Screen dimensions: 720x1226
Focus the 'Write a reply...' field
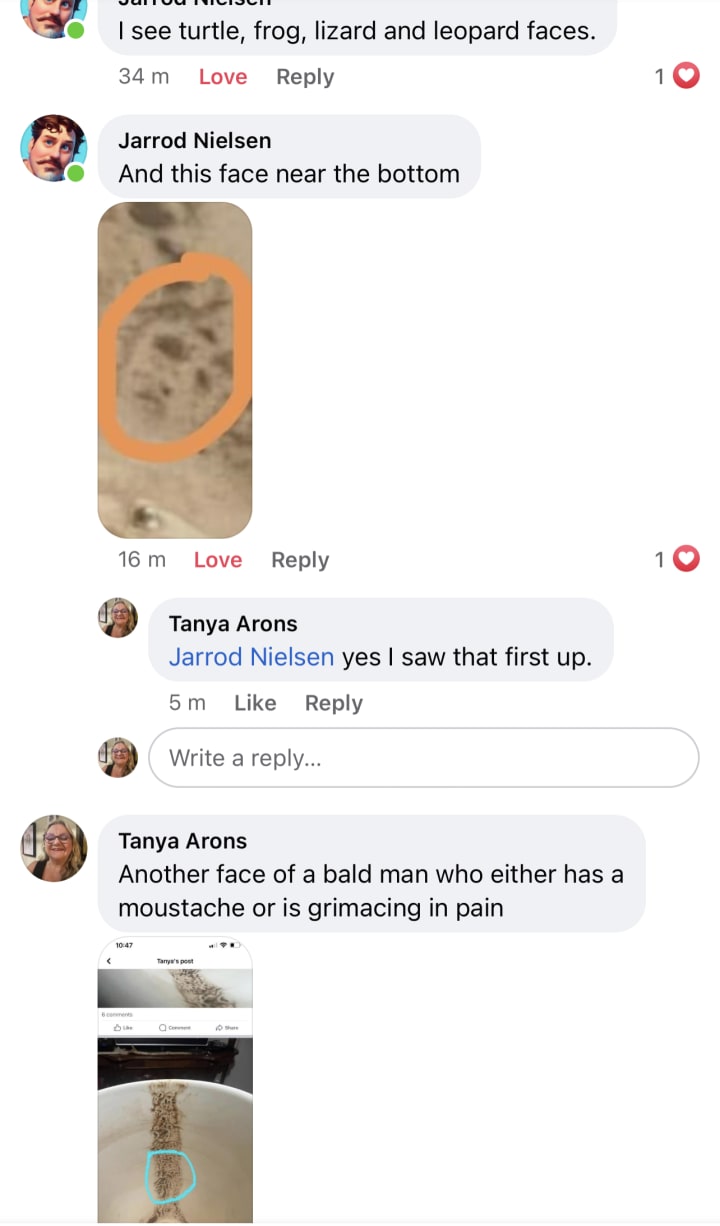point(423,758)
